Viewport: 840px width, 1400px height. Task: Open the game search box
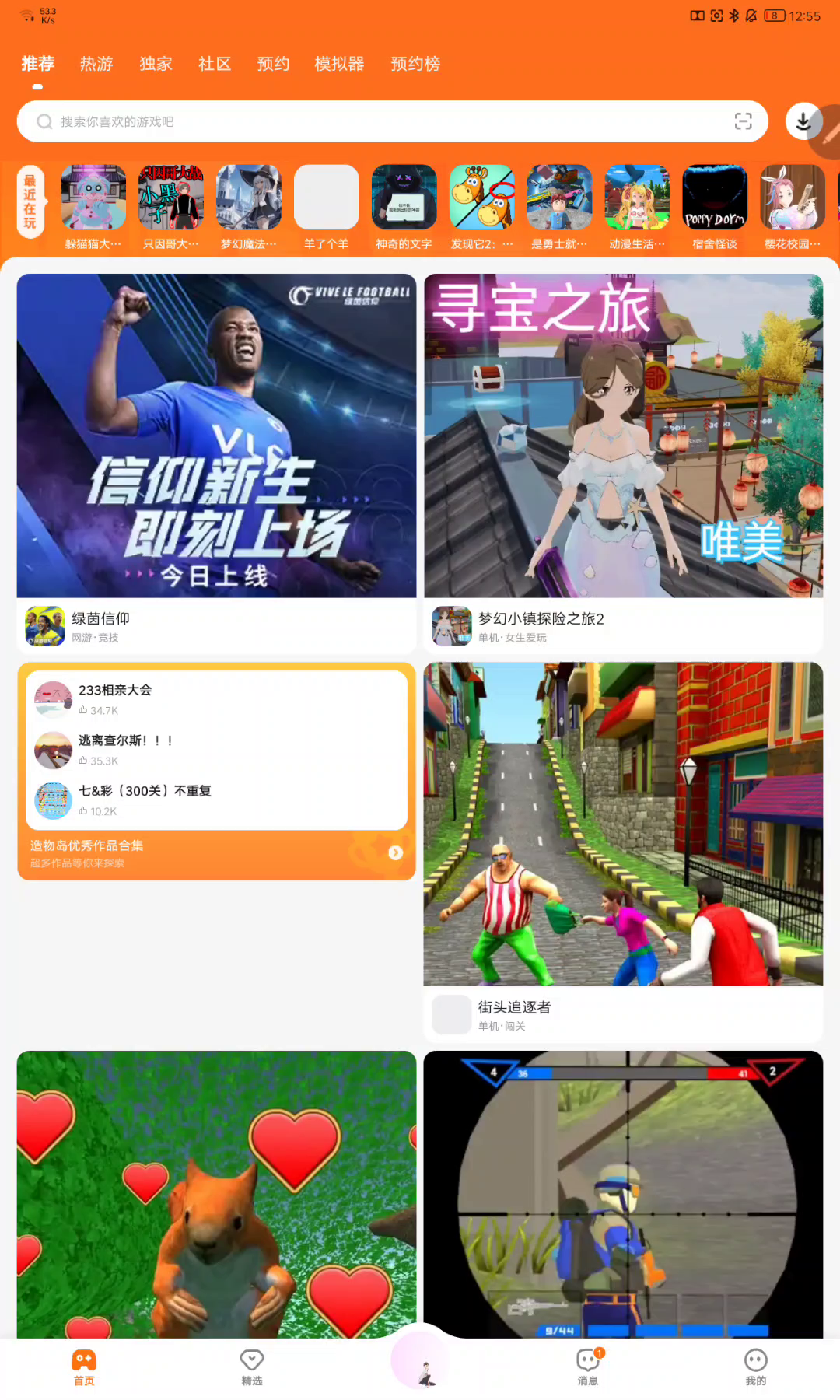point(373,121)
